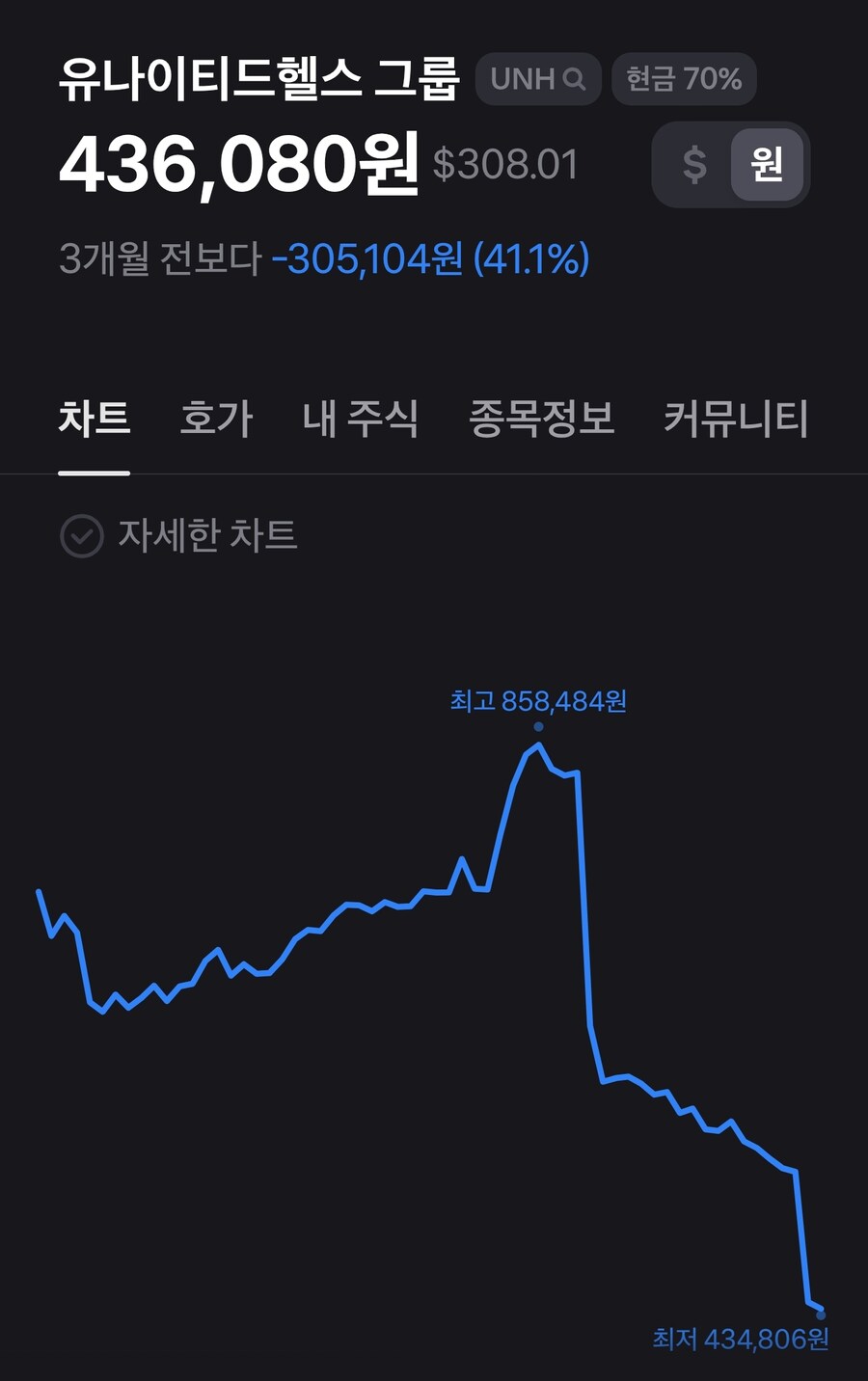The width and height of the screenshot is (868, 1381).
Task: Switch currency display to 원
Action: coord(768,164)
